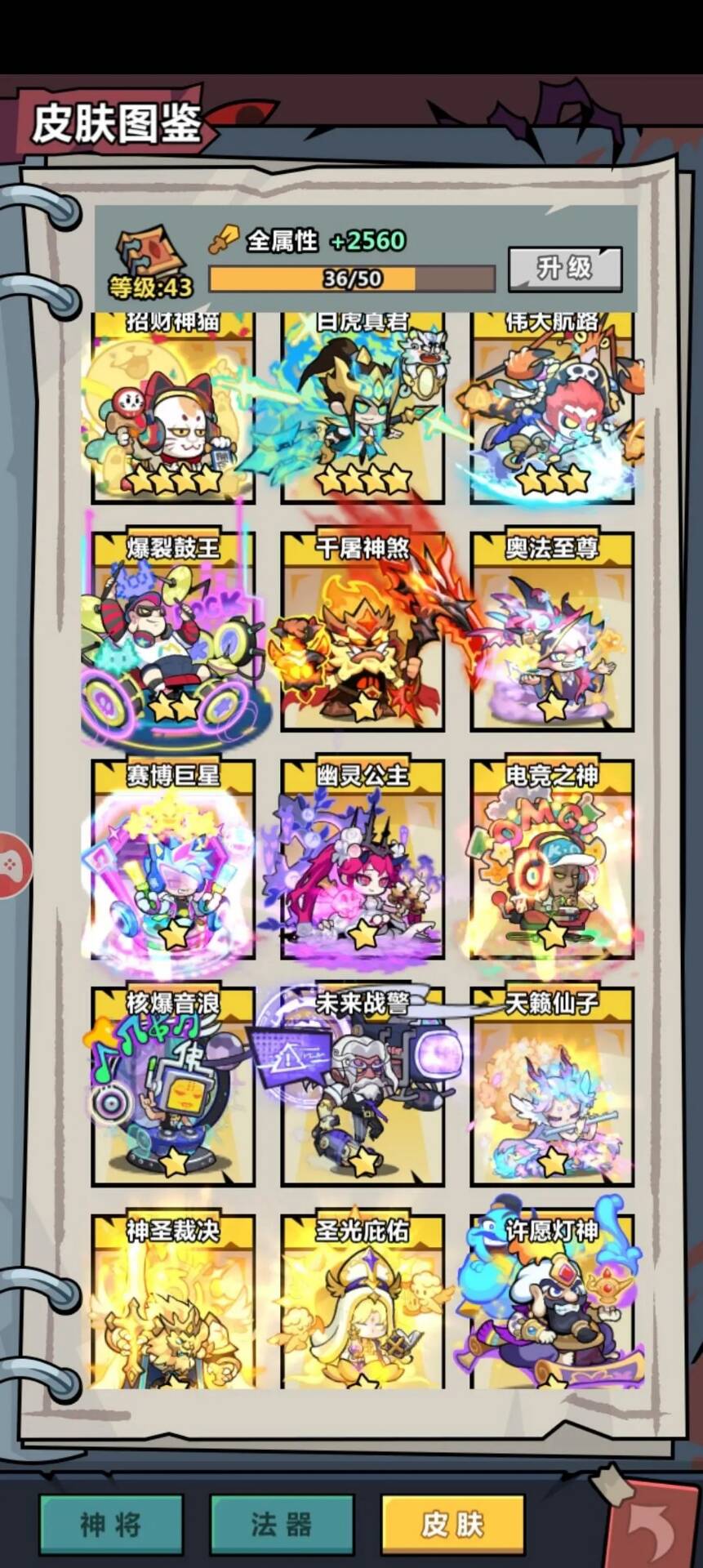The image size is (703, 1568).
Task: Switch to the 神将 tab
Action: 111,1524
